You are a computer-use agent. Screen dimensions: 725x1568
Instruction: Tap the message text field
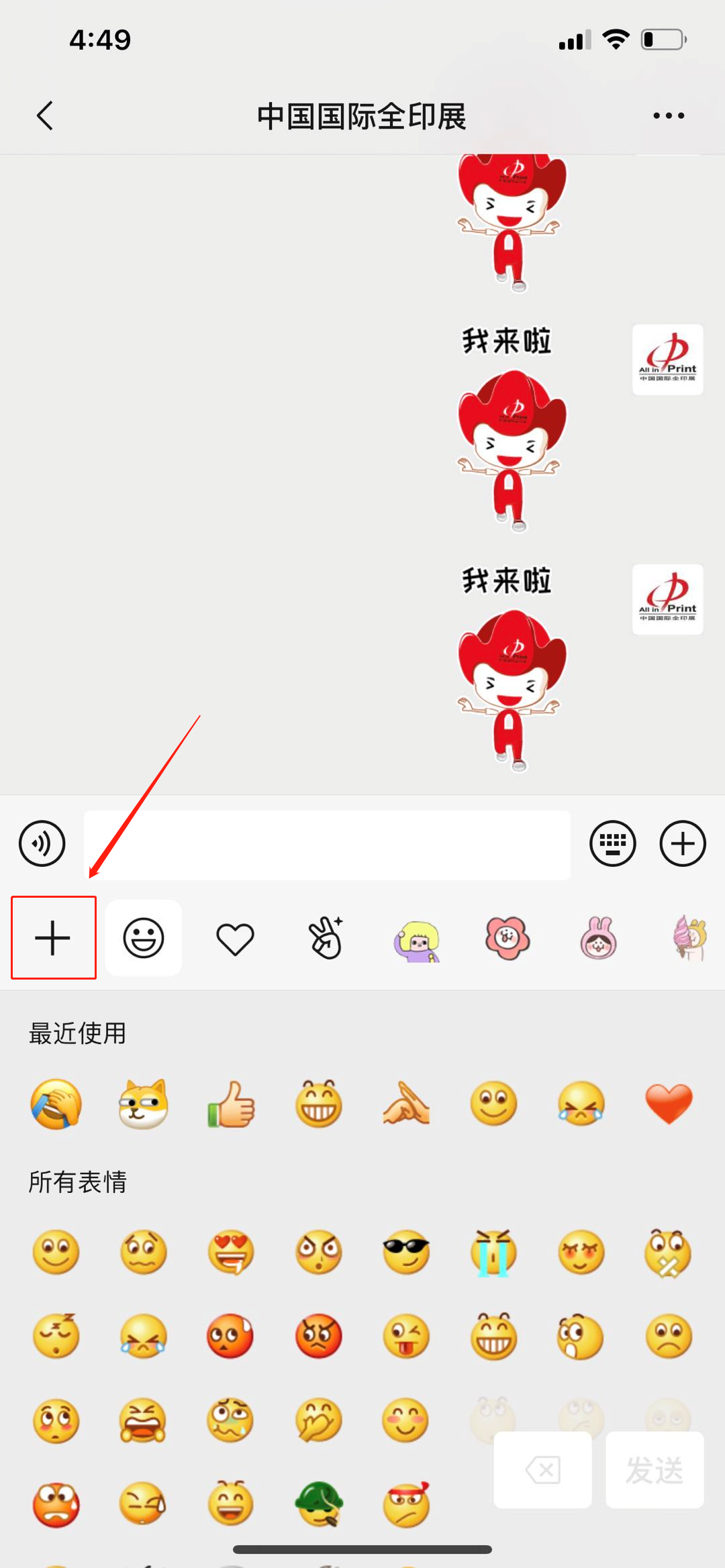327,845
